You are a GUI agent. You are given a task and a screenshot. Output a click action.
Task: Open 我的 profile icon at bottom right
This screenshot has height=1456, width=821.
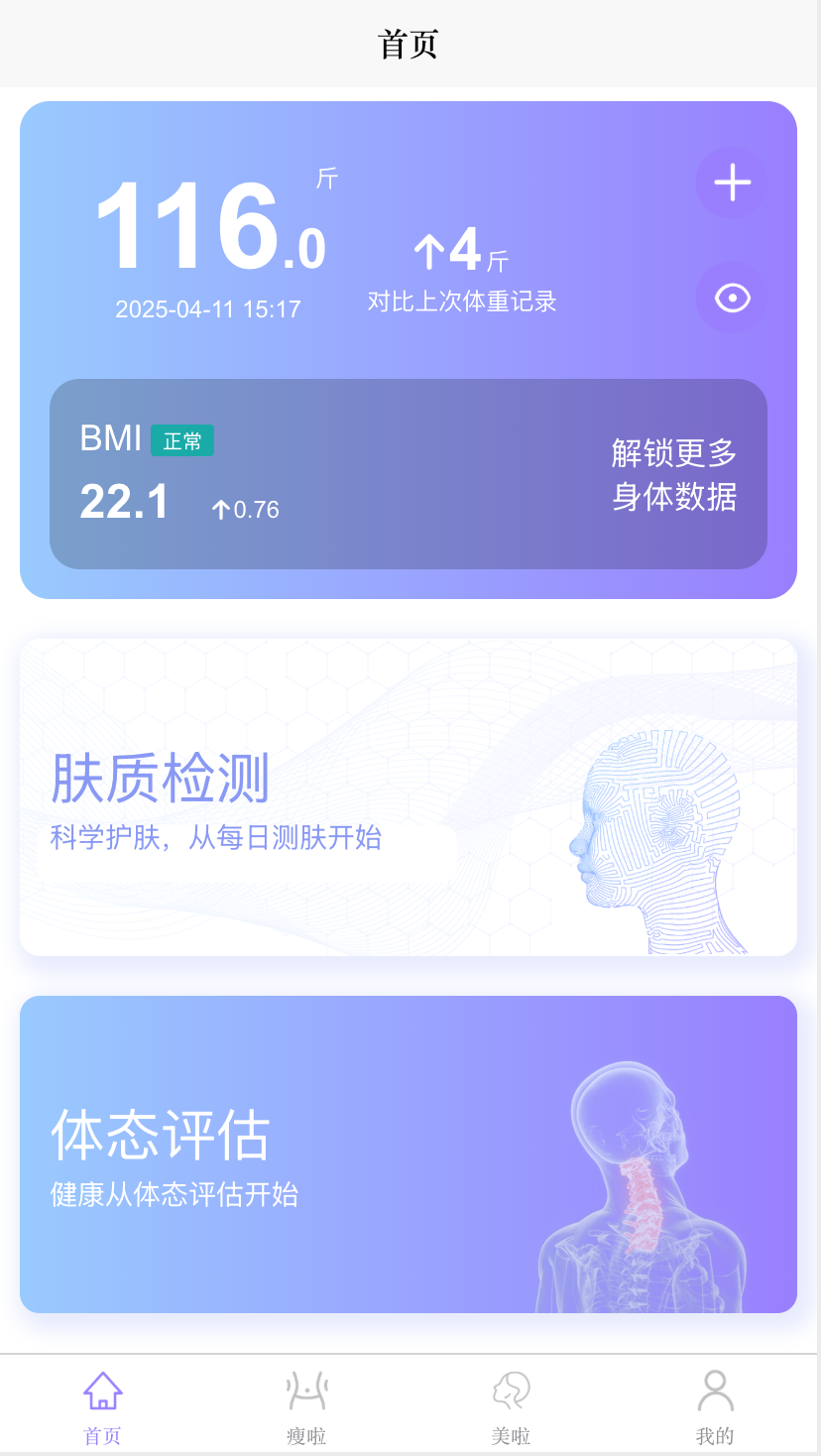(715, 1393)
